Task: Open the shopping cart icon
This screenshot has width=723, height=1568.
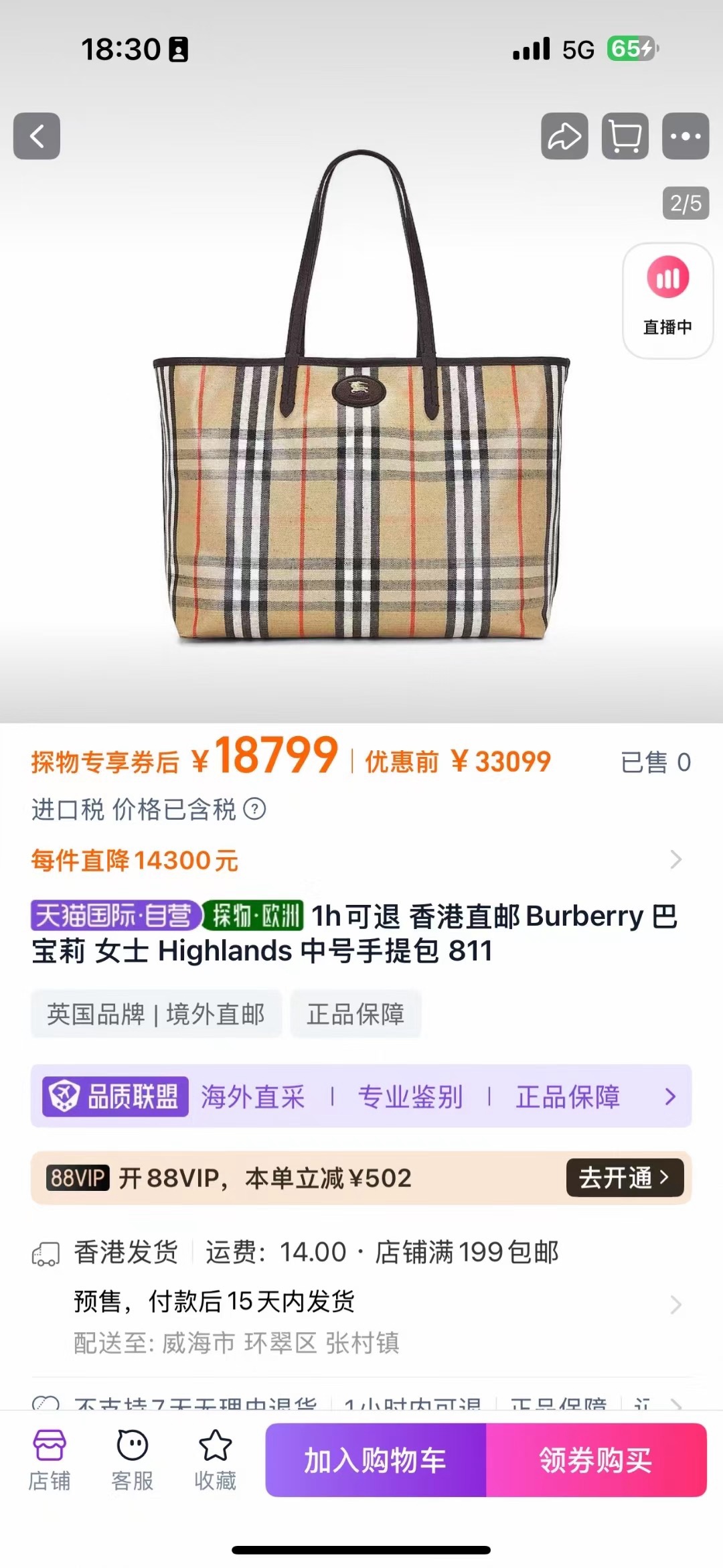Action: coord(625,136)
